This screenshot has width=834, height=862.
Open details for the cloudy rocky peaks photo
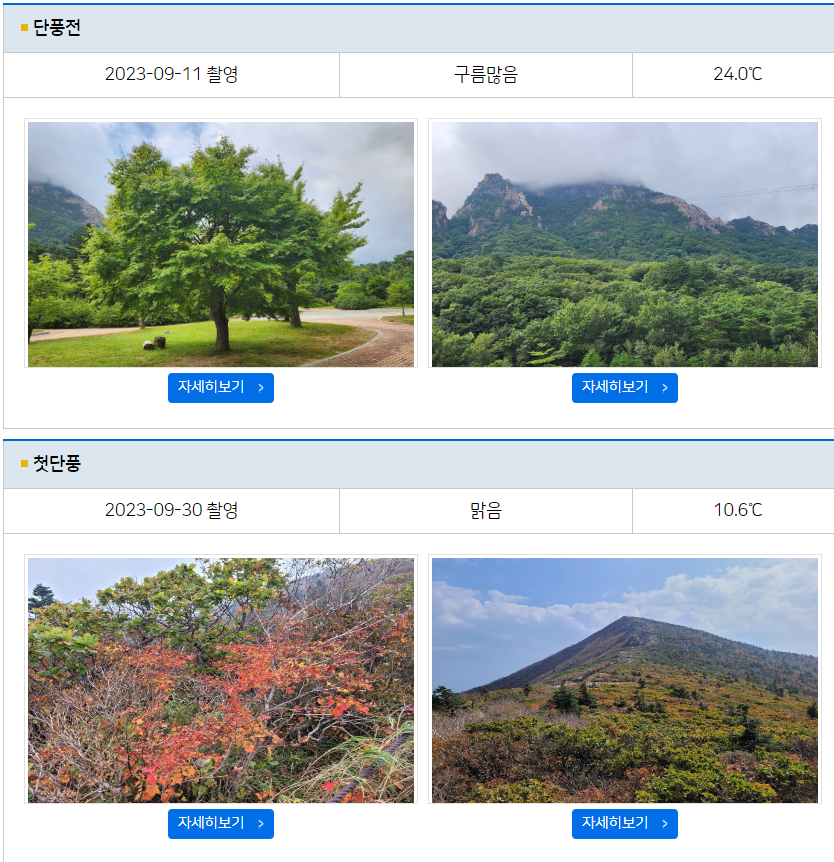tap(625, 388)
